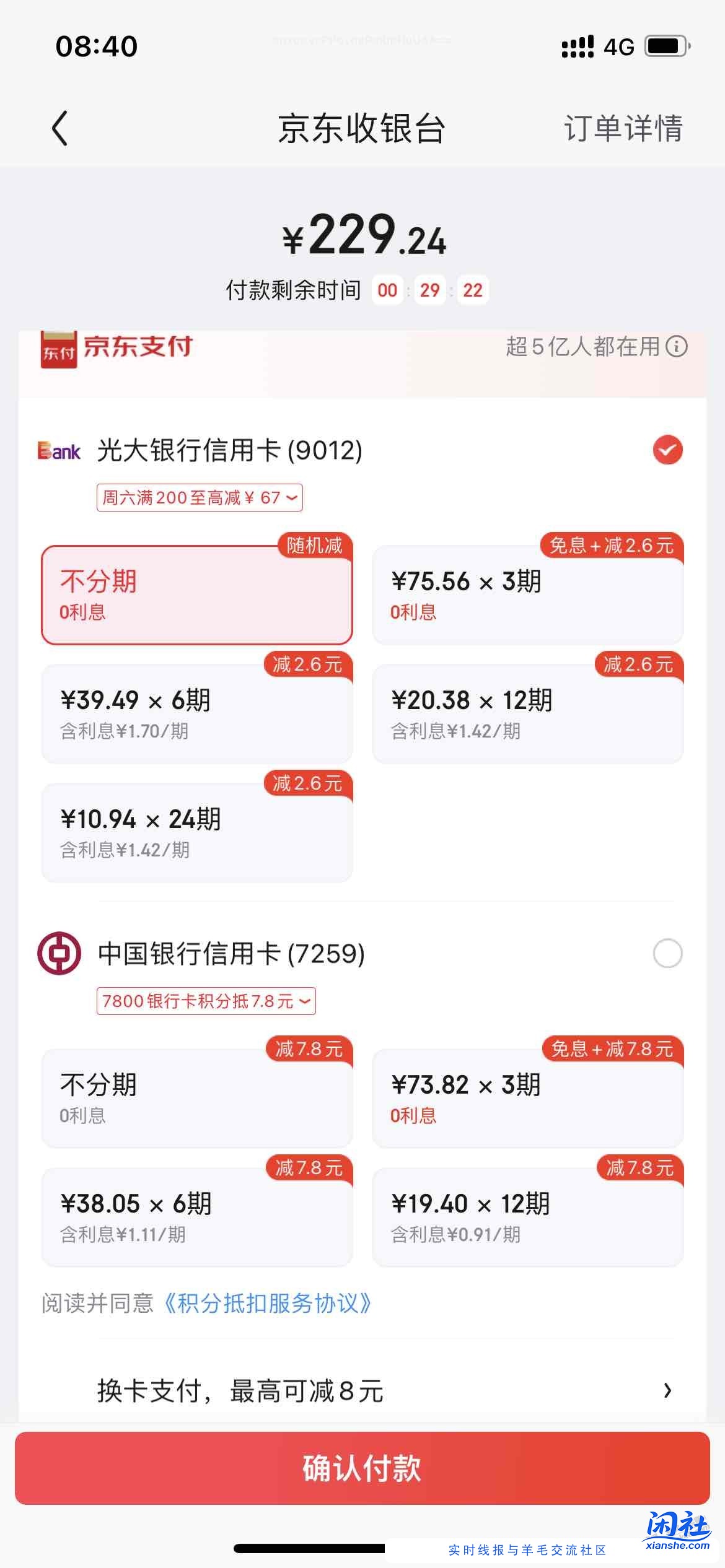Expand the 周六满200至高减¥67 promotion details
Image resolution: width=725 pixels, height=1568 pixels.
pyautogui.click(x=198, y=497)
